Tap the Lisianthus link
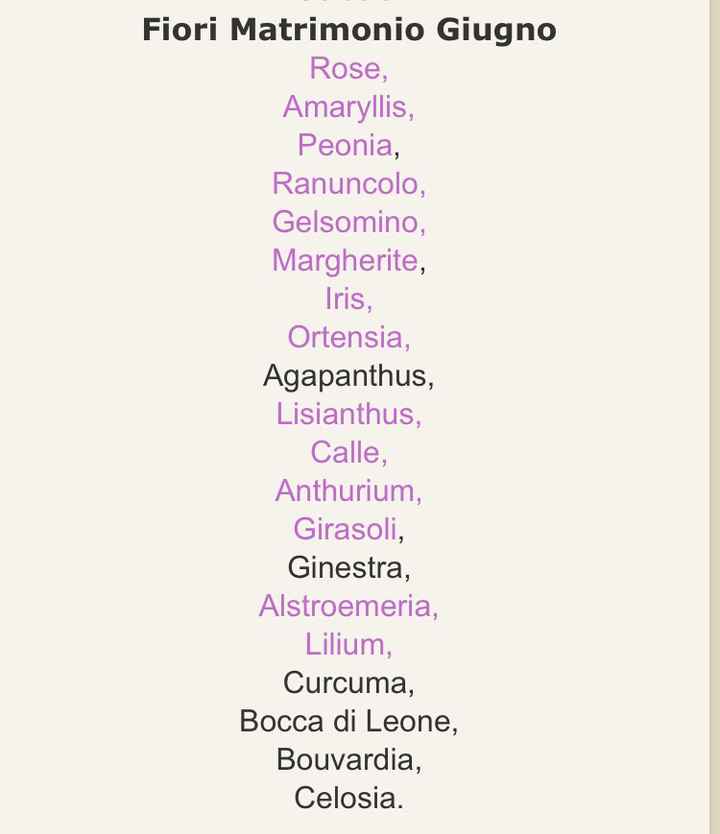This screenshot has height=834, width=720. [345, 414]
